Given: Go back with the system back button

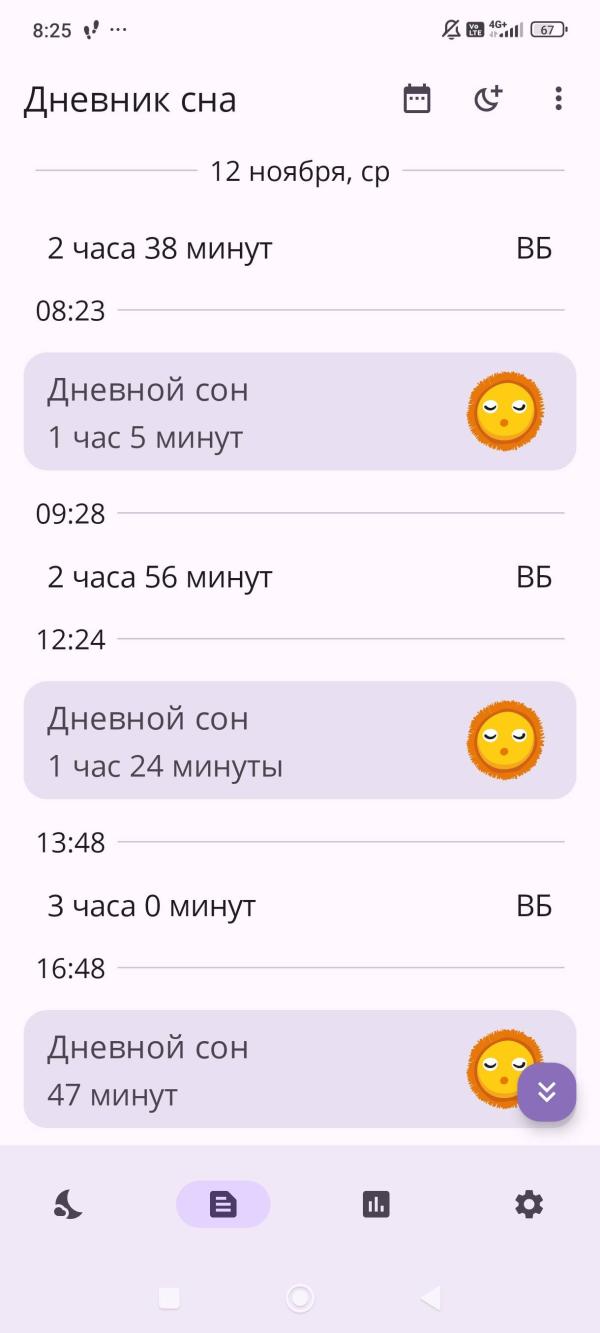Looking at the screenshot, I should 430,1298.
